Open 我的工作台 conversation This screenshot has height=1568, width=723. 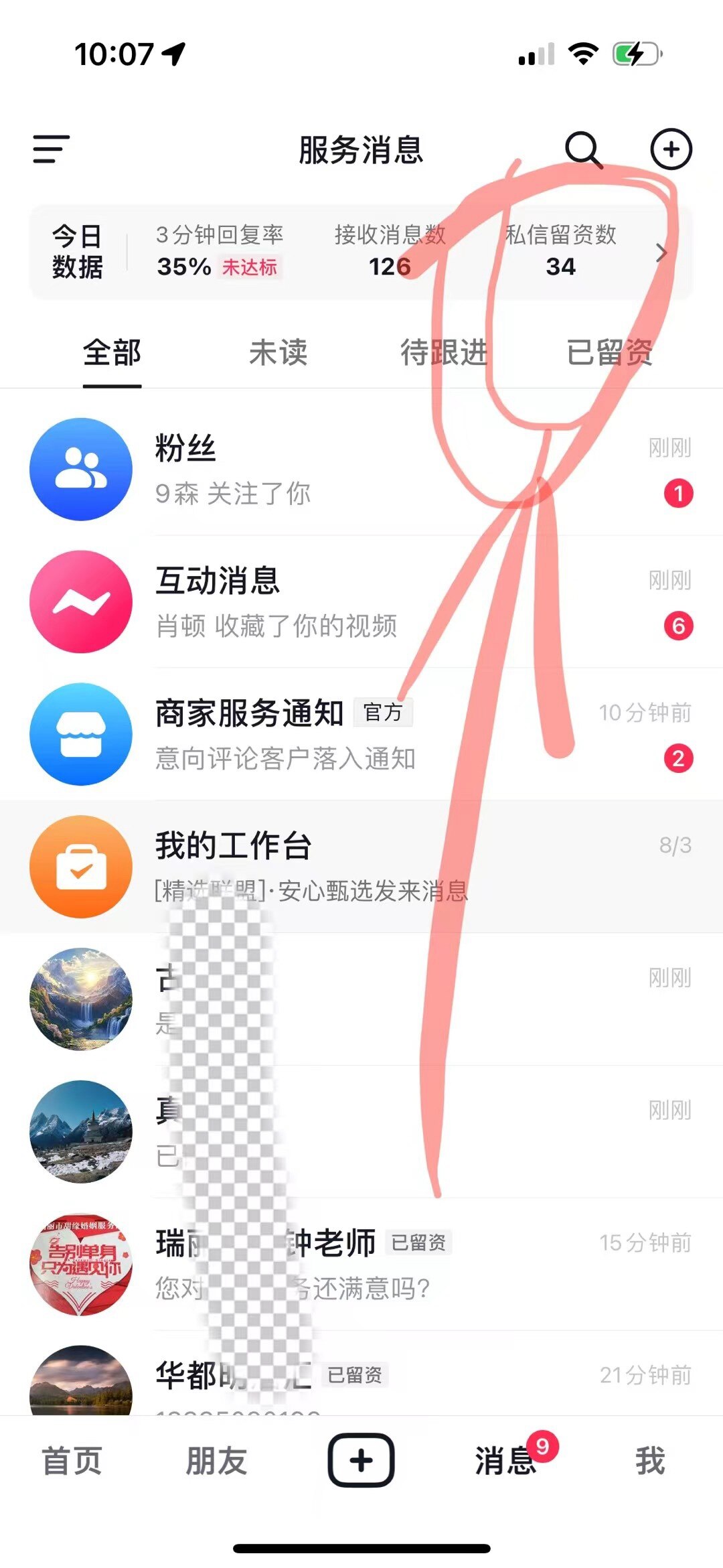[361, 867]
